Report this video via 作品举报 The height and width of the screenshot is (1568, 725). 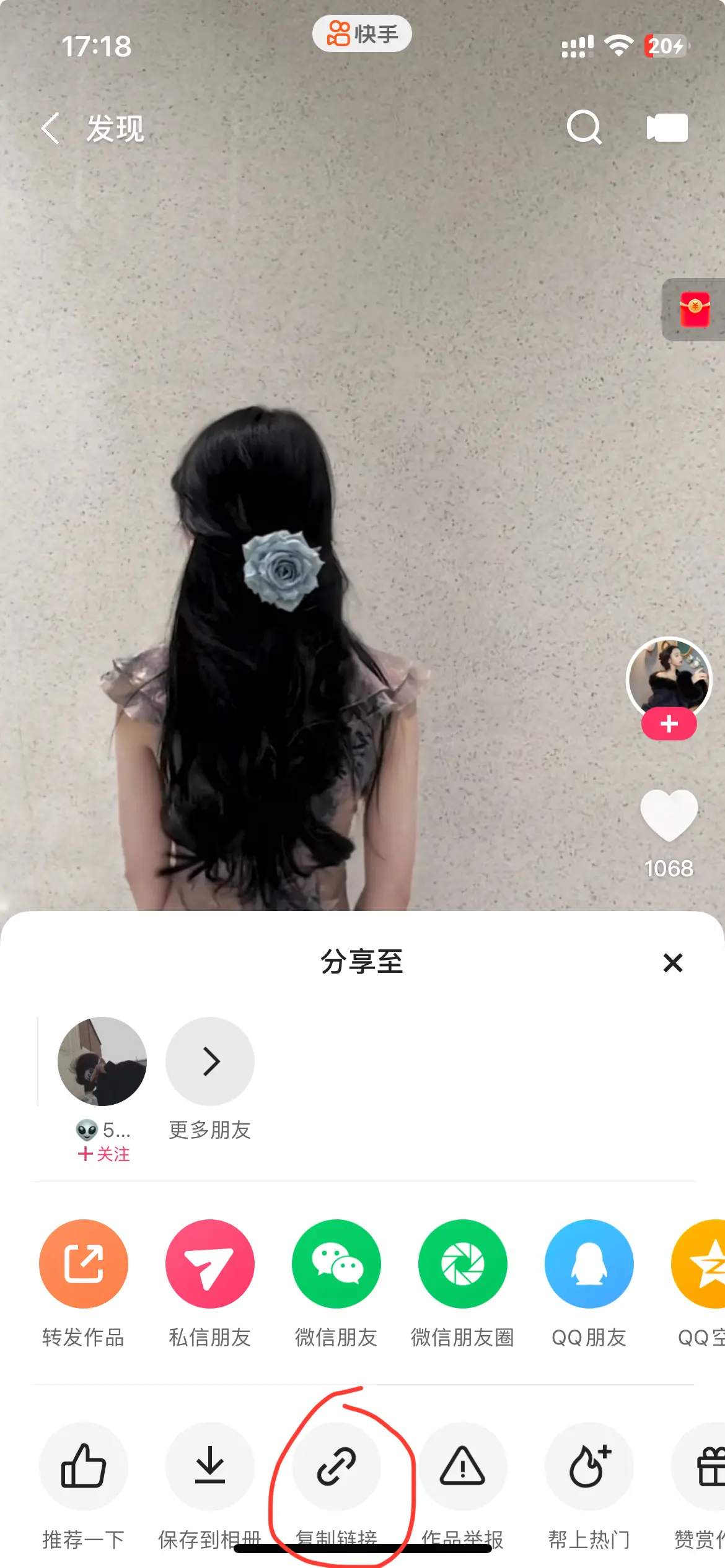[463, 1466]
